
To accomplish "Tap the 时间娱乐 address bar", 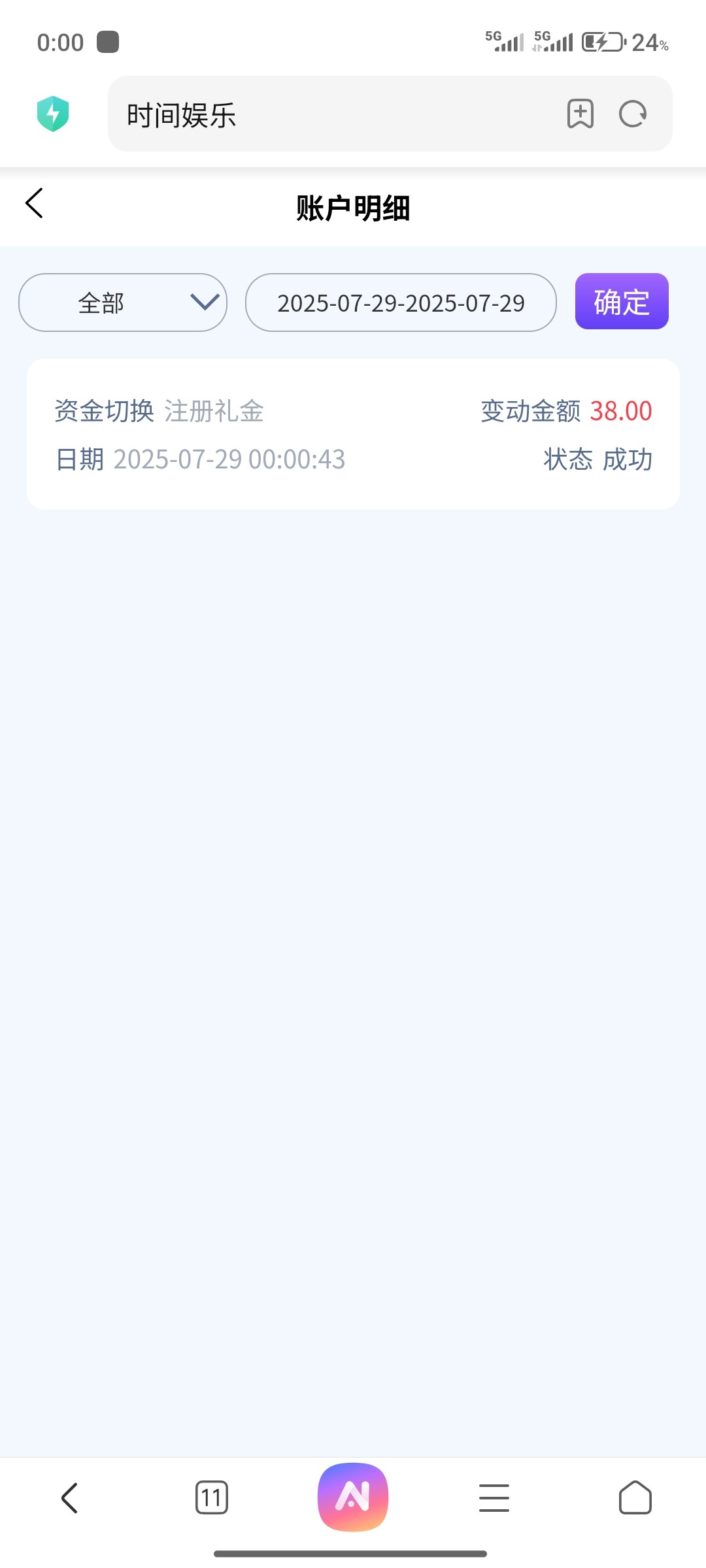I will tap(327, 114).
